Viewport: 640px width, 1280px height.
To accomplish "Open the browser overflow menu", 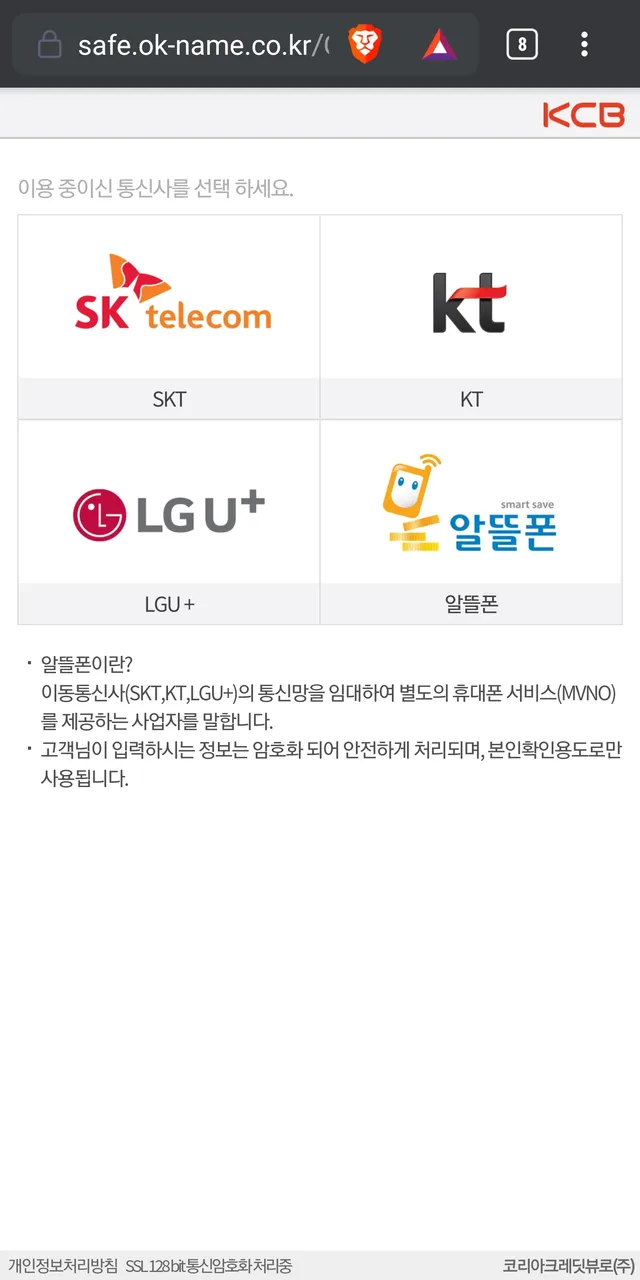I will tap(584, 44).
